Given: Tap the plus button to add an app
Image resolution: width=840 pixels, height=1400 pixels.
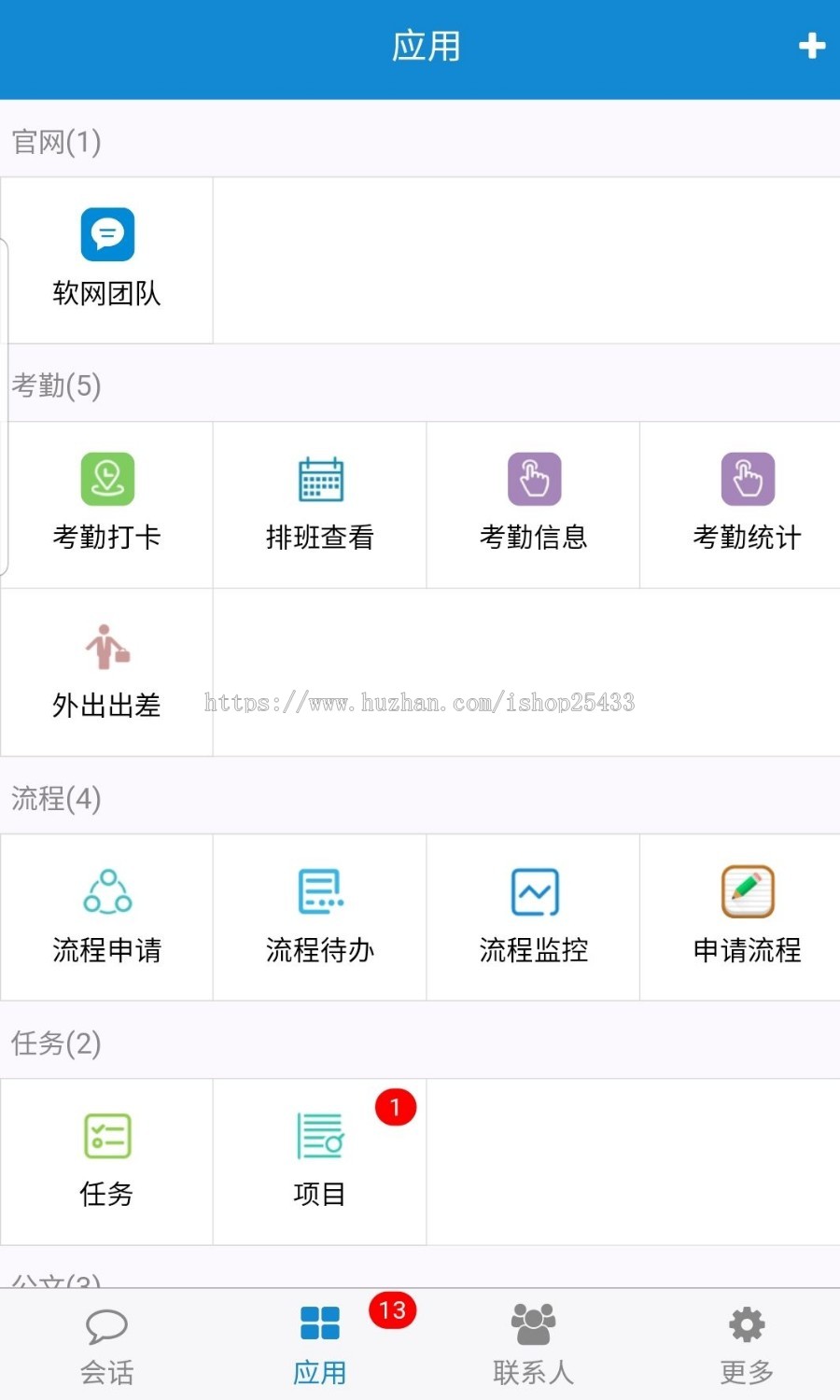Looking at the screenshot, I should pyautogui.click(x=811, y=46).
